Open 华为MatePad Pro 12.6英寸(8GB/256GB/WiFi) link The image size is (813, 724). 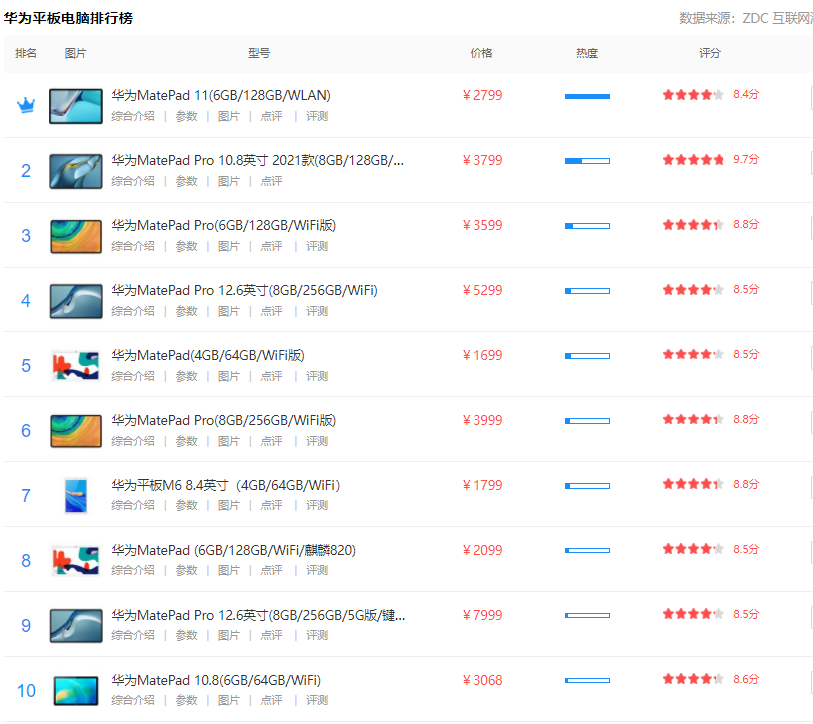pyautogui.click(x=244, y=290)
